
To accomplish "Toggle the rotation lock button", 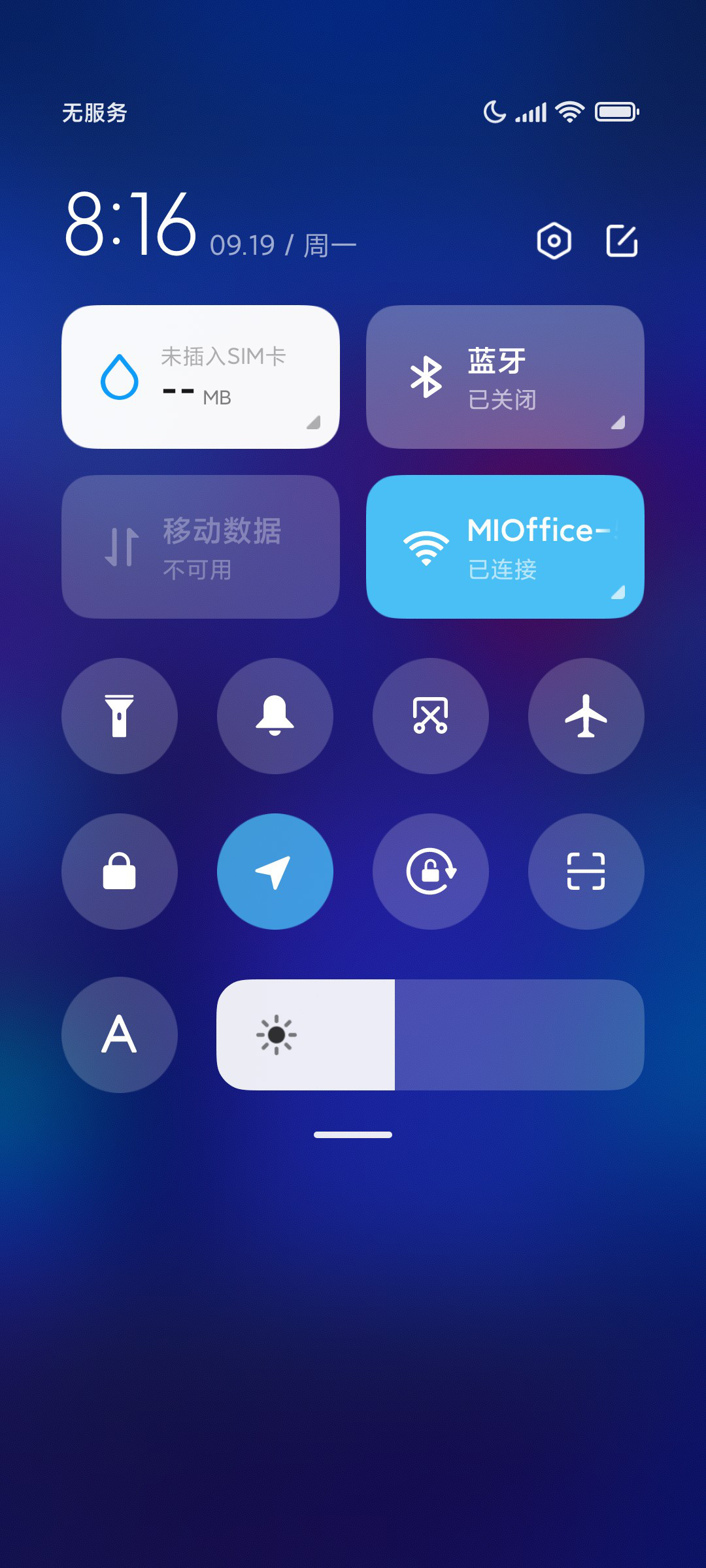I will [431, 872].
